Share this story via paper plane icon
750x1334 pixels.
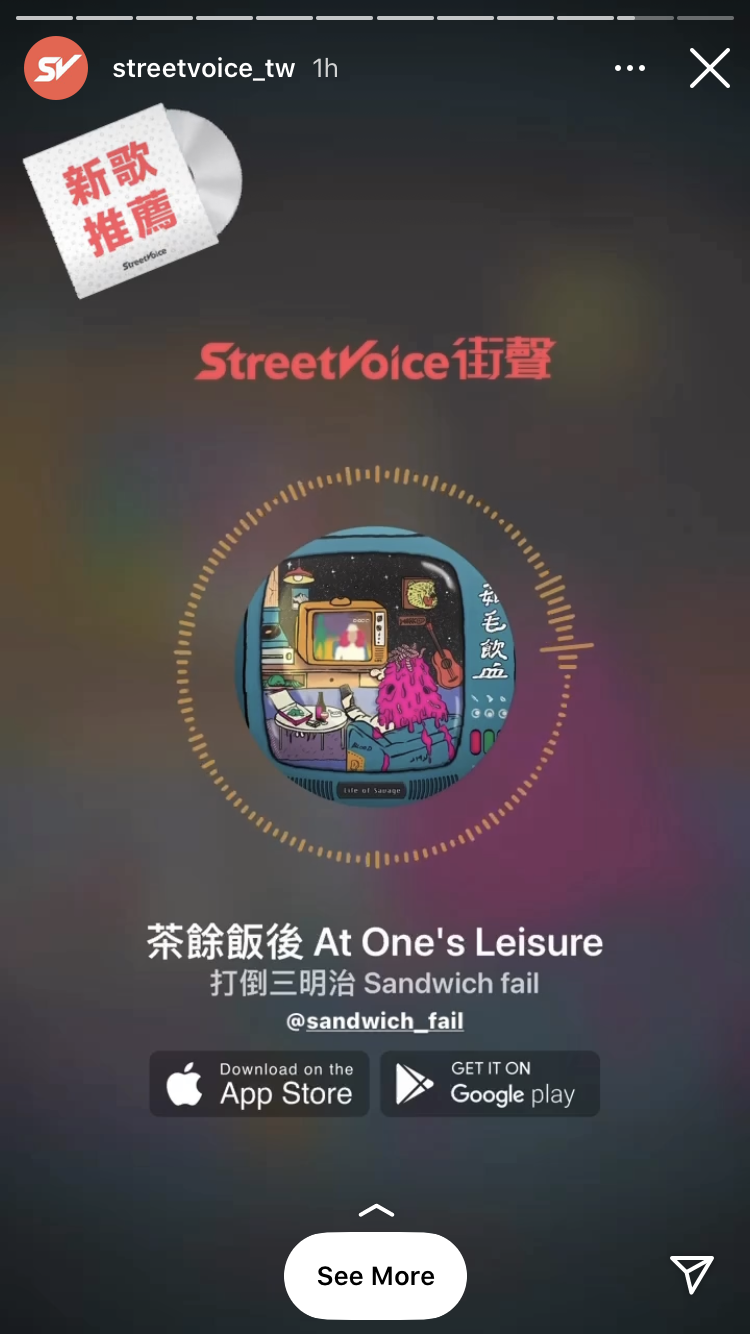coord(692,1274)
